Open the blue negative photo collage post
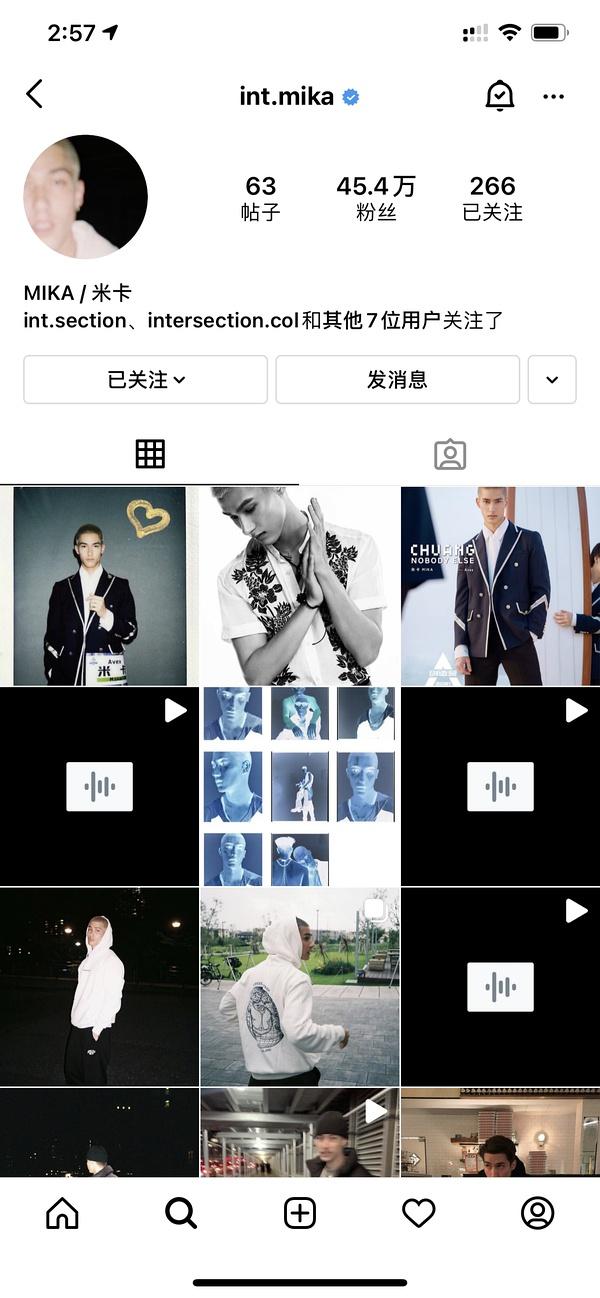600x1298 pixels. 299,786
